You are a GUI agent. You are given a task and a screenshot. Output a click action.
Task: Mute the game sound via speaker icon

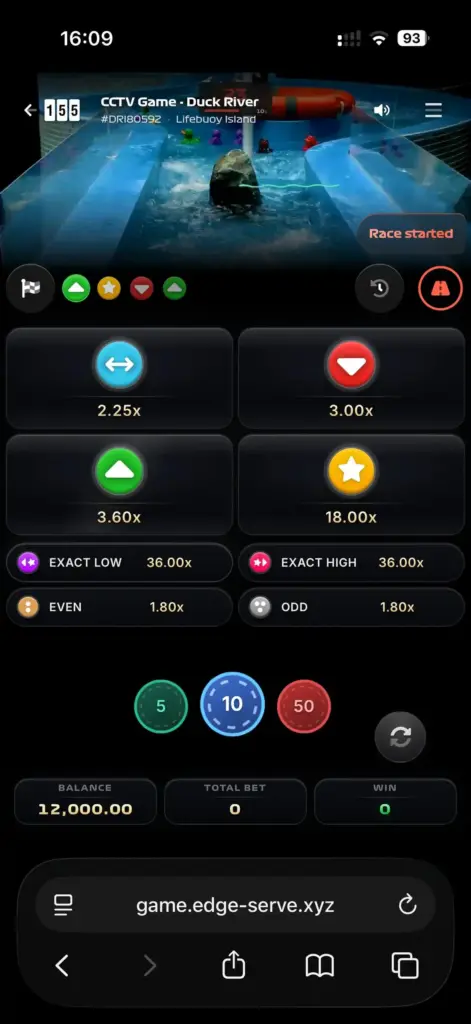point(382,110)
